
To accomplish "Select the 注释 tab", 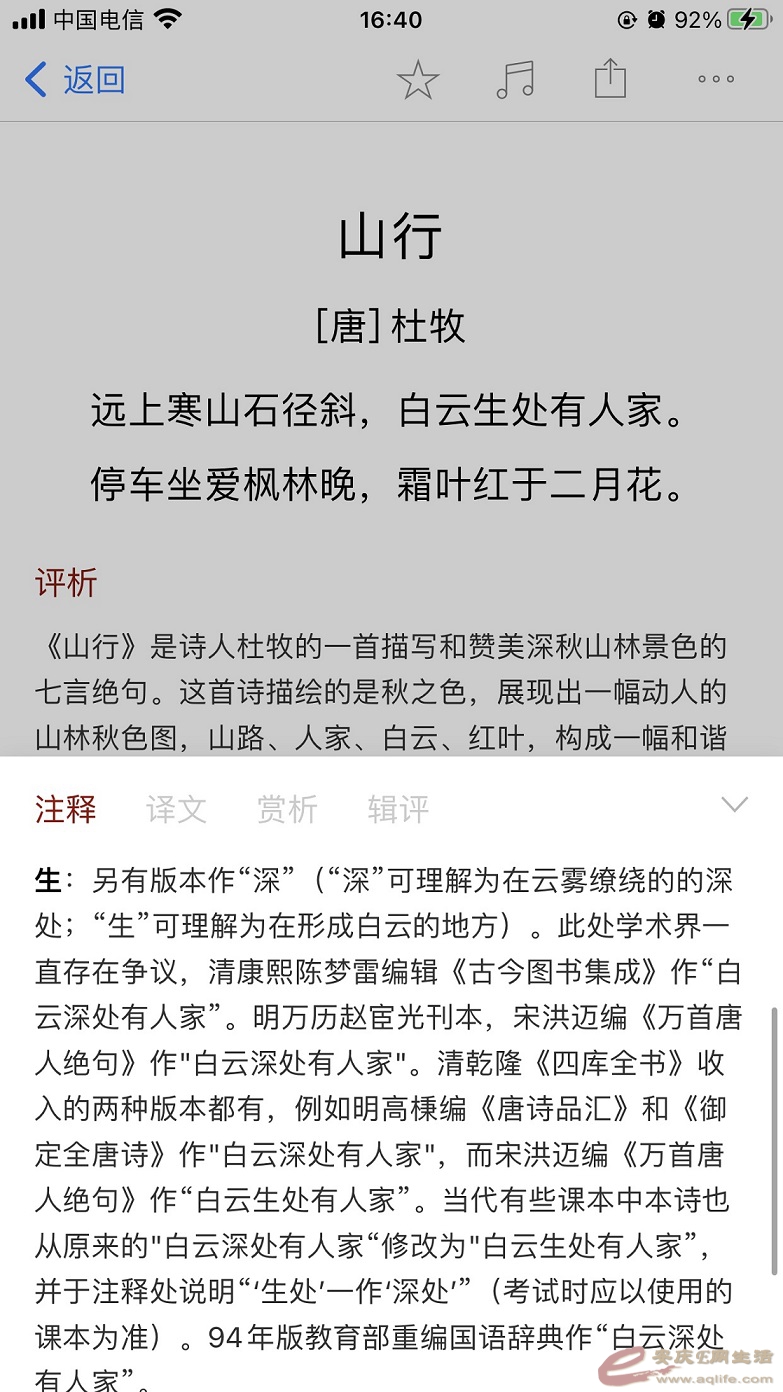I will coord(66,809).
